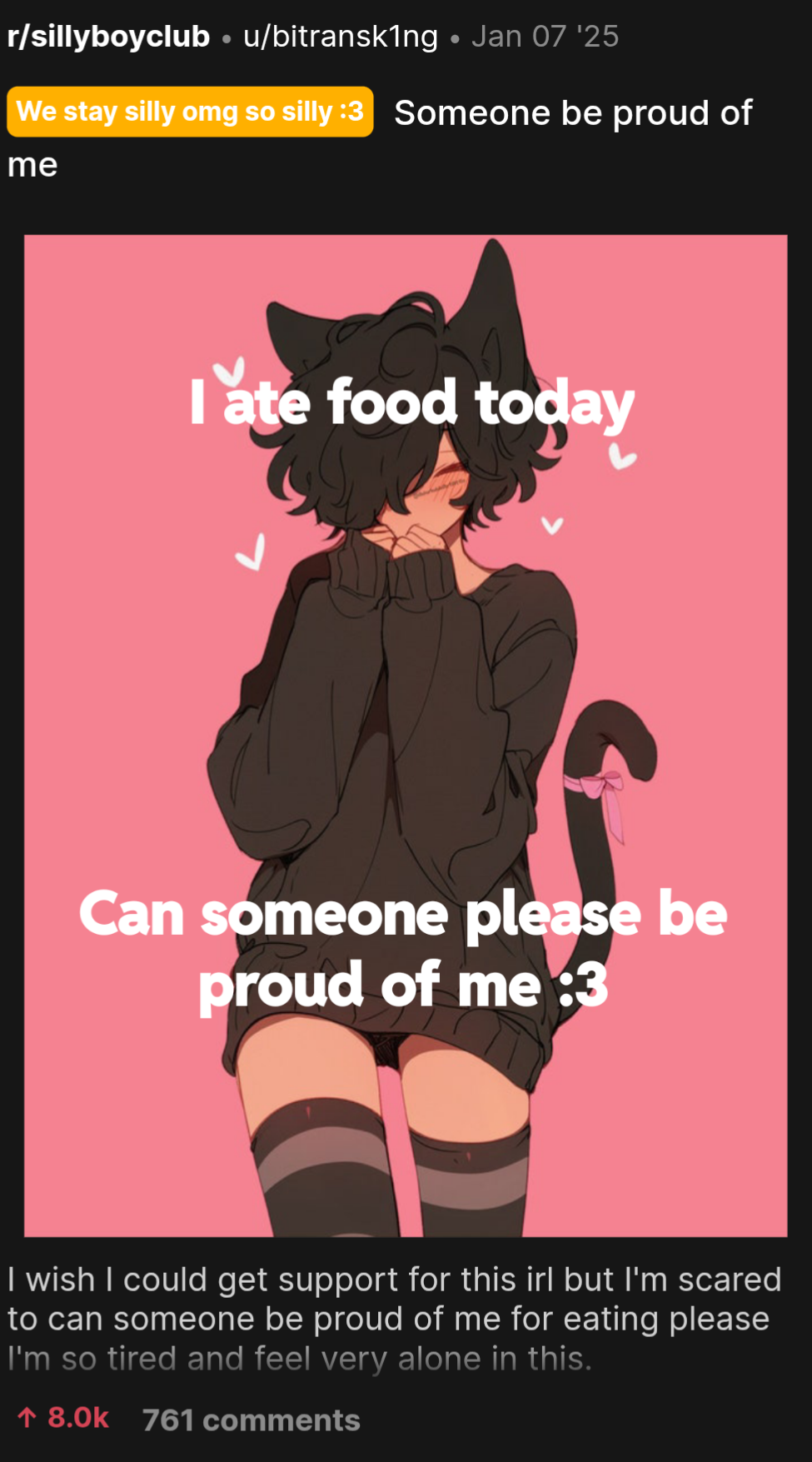812x1462 pixels.
Task: Filter by the 'We stay silly' flair
Action: [x=190, y=112]
